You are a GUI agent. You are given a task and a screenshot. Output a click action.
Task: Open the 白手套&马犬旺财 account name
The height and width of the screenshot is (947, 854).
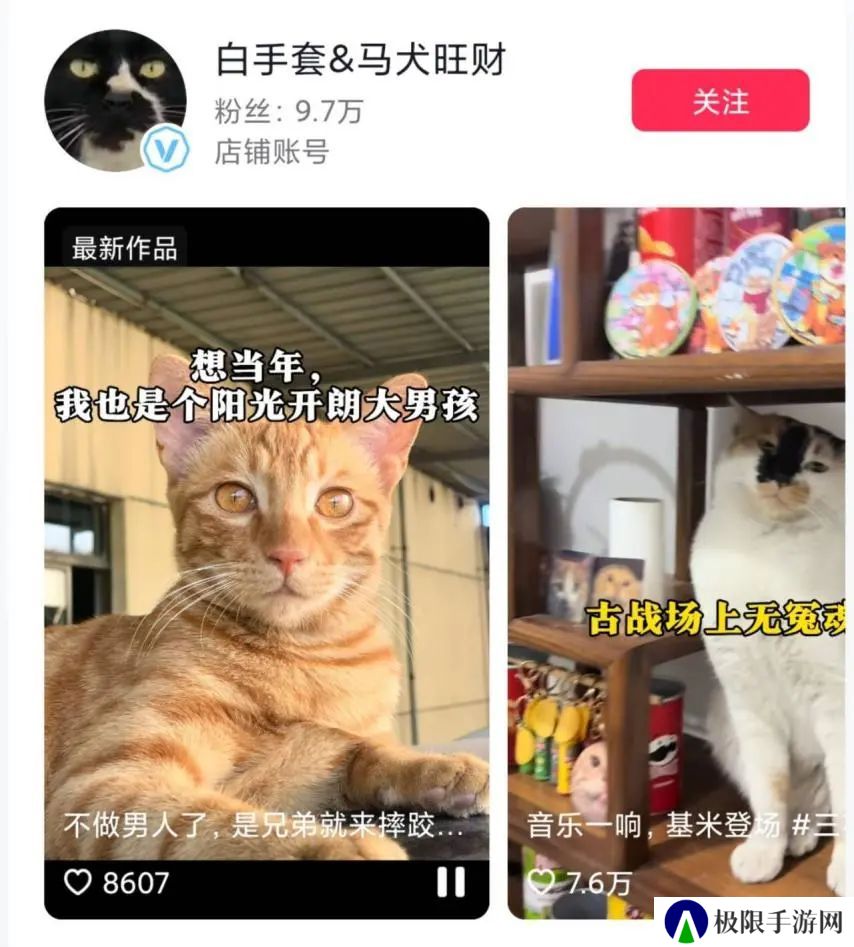[x=361, y=60]
